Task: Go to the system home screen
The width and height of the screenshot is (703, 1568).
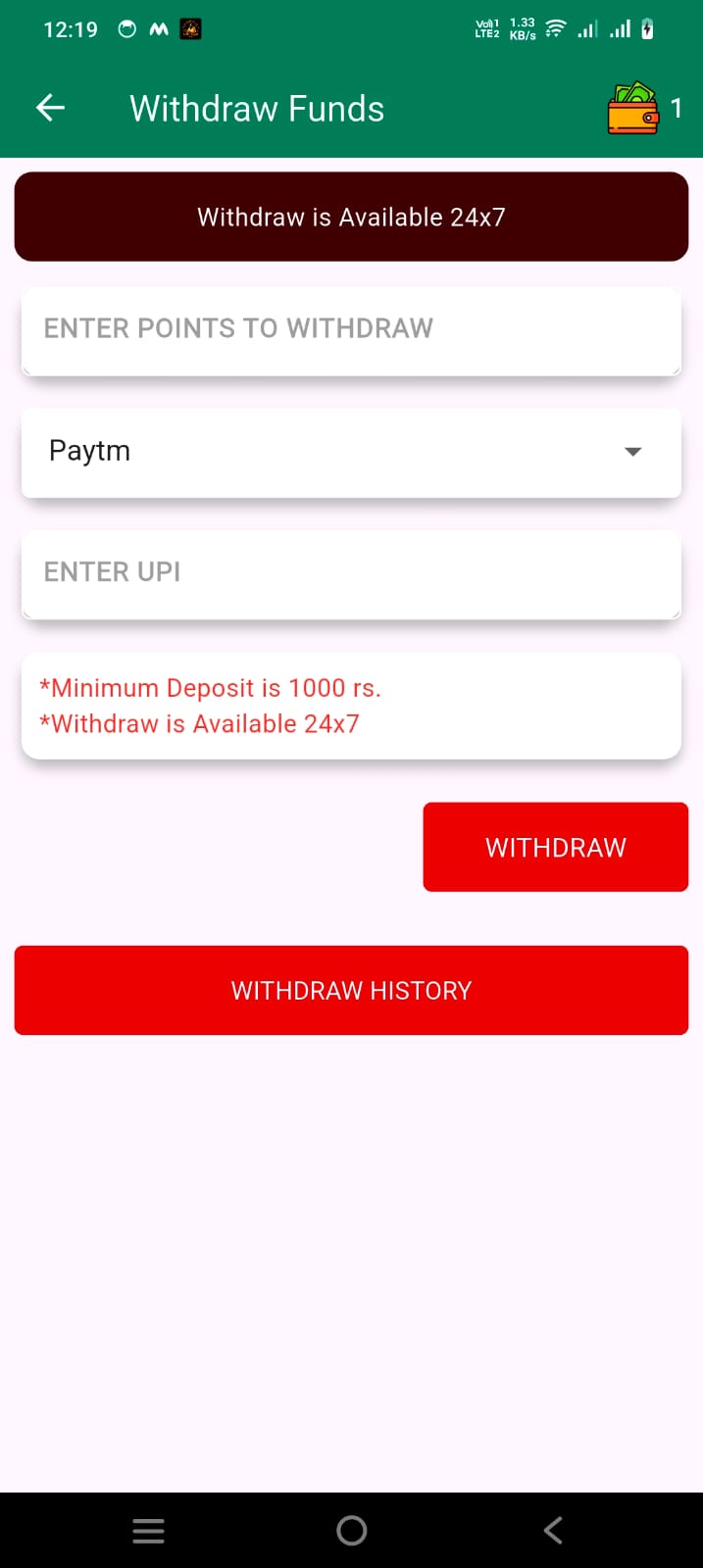Action: 351,1530
